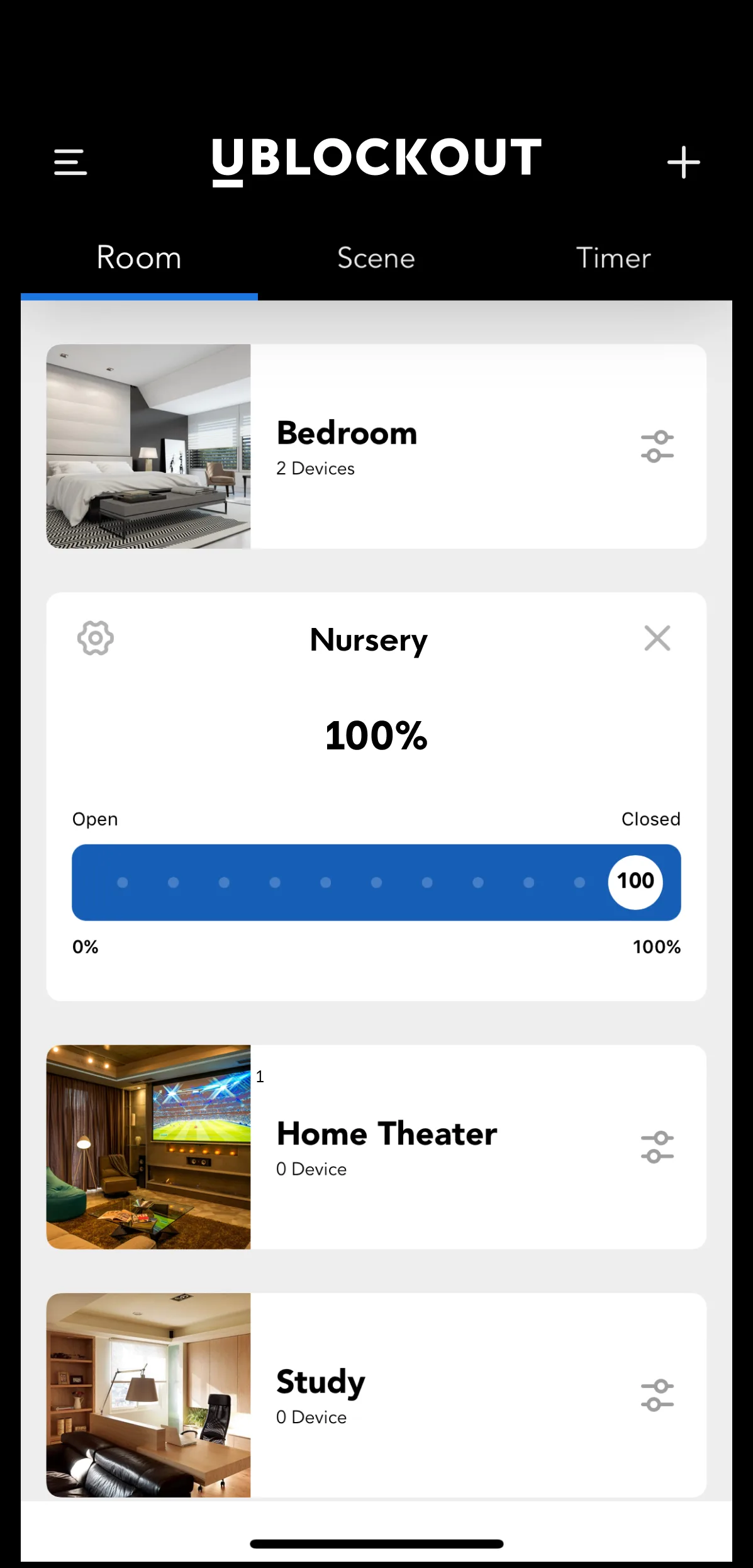This screenshot has height=1568, width=753.
Task: Tap the plus icon to add a device
Action: click(x=683, y=162)
